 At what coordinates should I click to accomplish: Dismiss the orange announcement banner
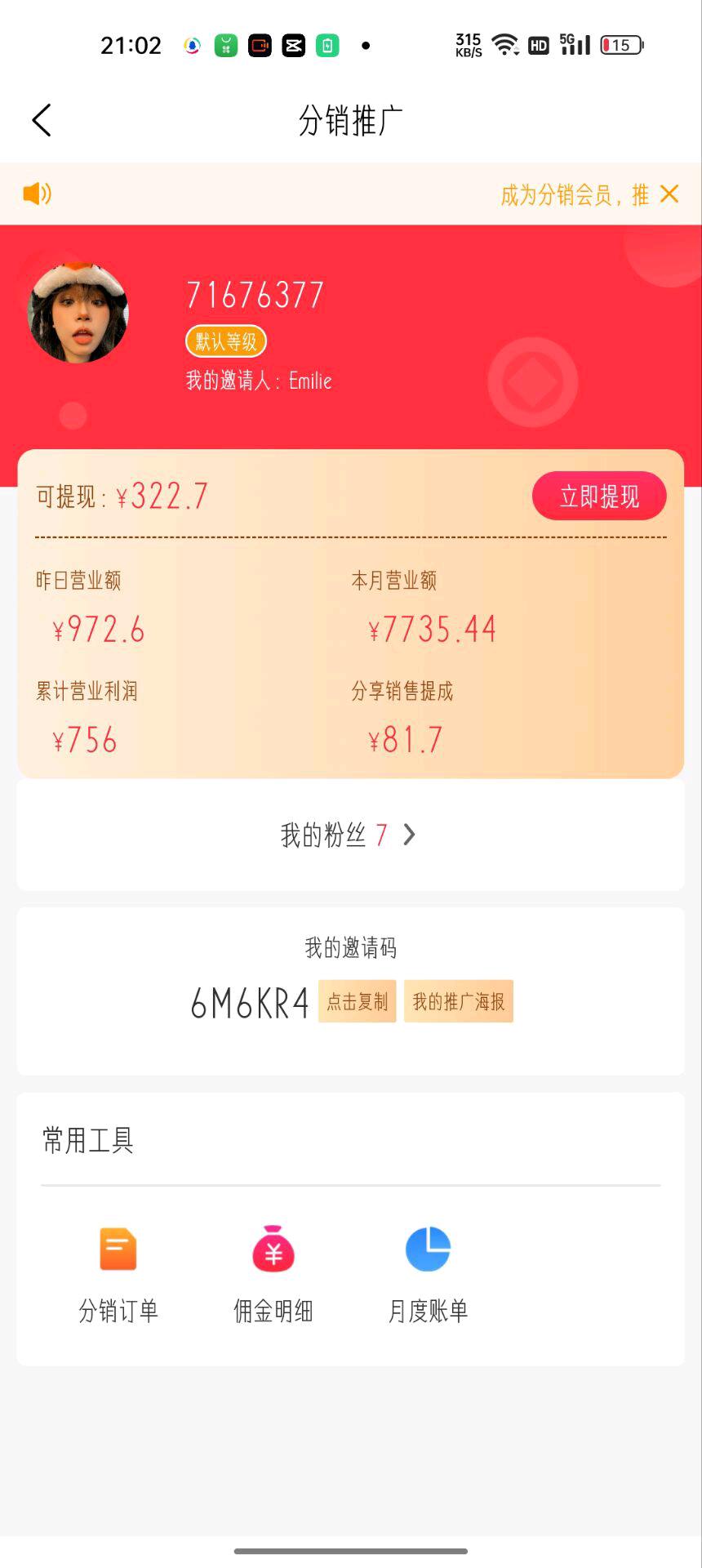pyautogui.click(x=669, y=194)
